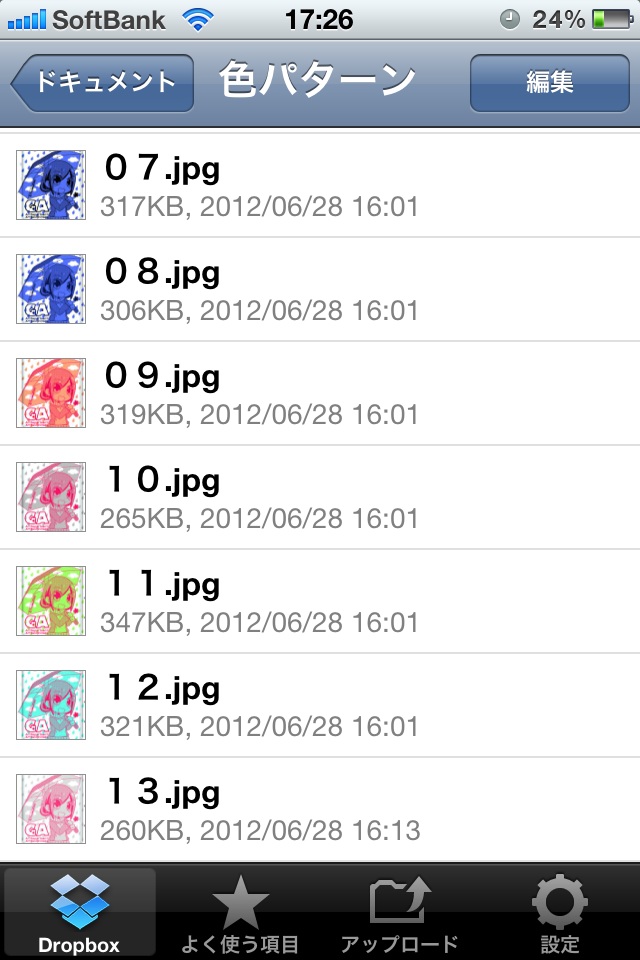The width and height of the screenshot is (640, 960).
Task: Switch to the よく使う項目 favorites tab
Action: click(240, 913)
